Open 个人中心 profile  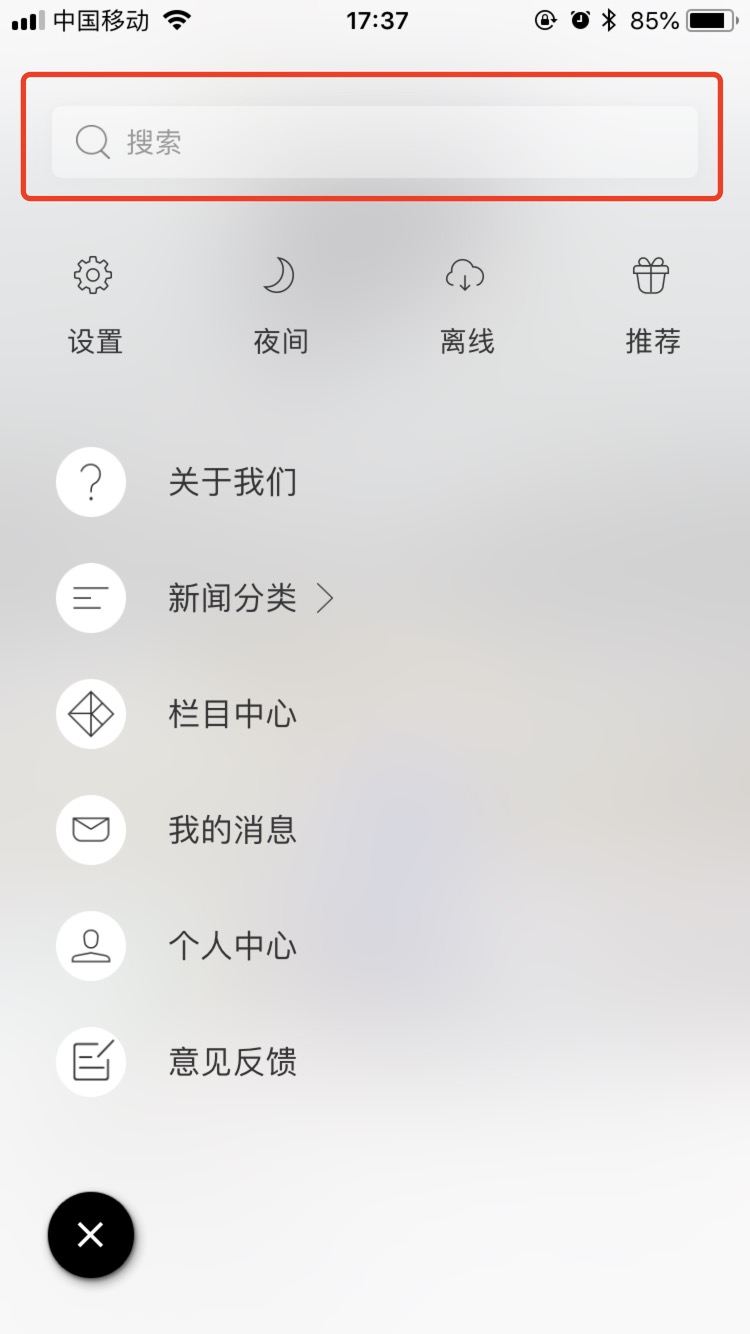point(232,946)
